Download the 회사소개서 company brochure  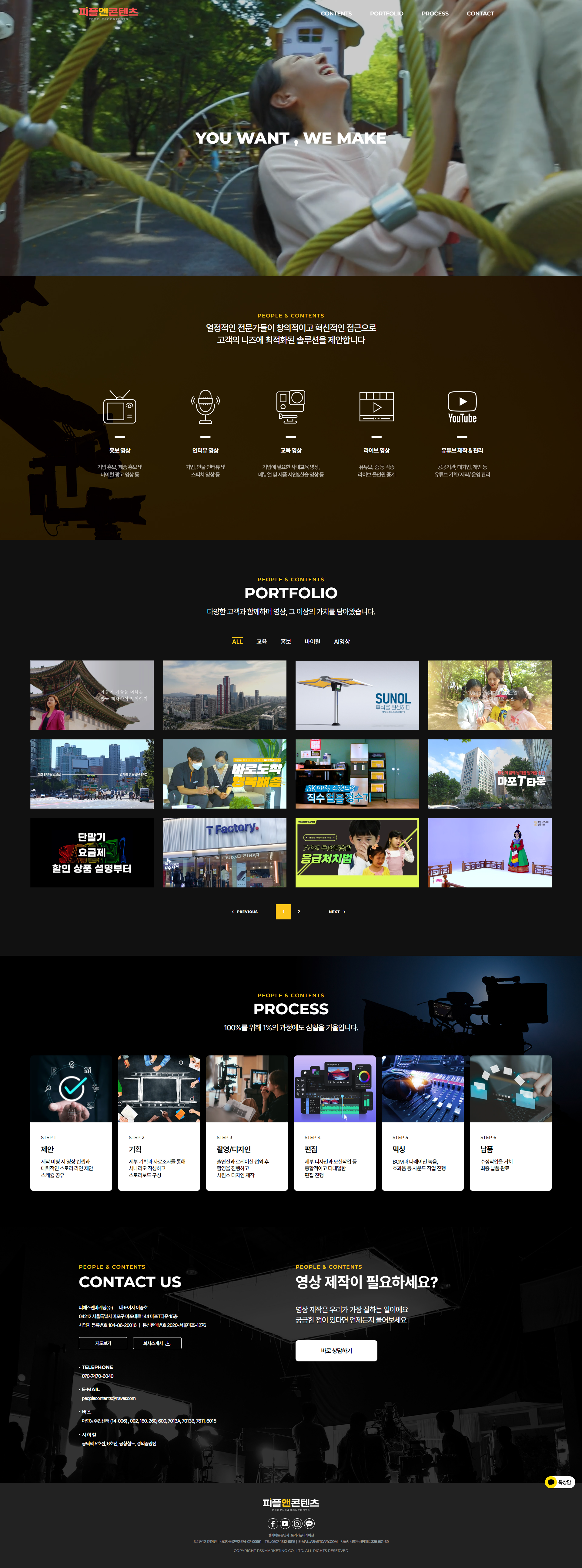157,1343
